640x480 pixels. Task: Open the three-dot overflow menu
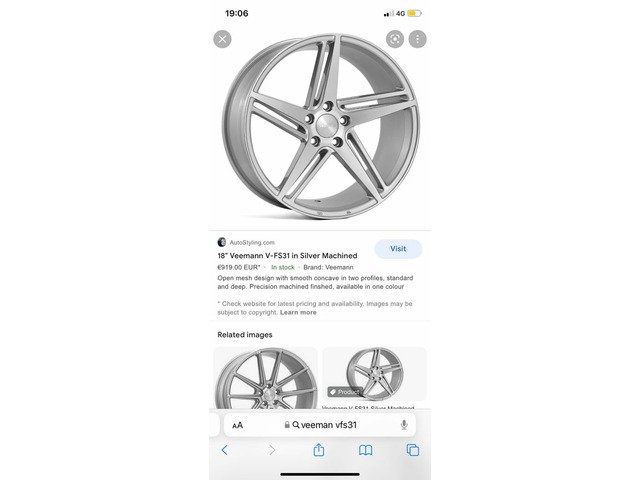click(x=417, y=39)
